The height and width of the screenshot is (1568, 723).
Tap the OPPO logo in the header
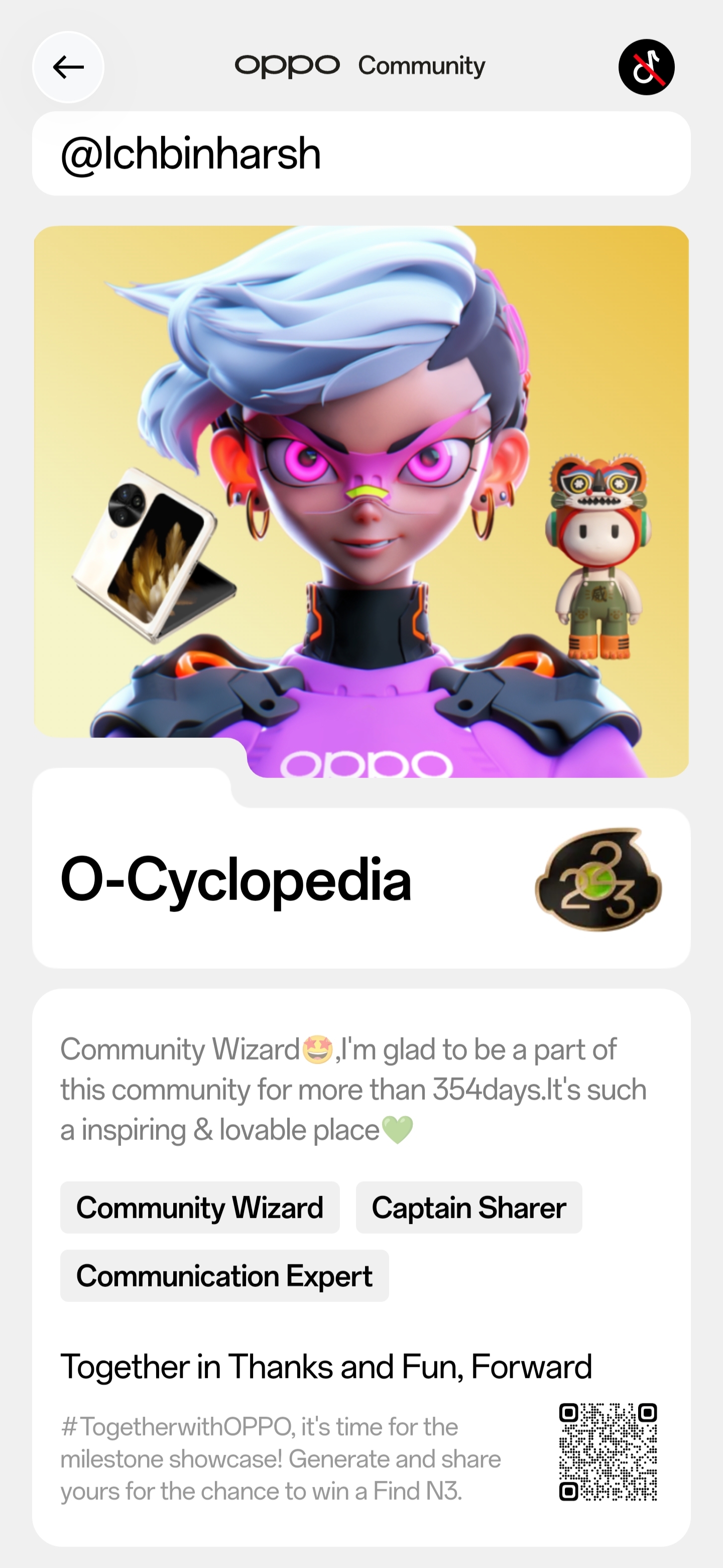[x=287, y=65]
